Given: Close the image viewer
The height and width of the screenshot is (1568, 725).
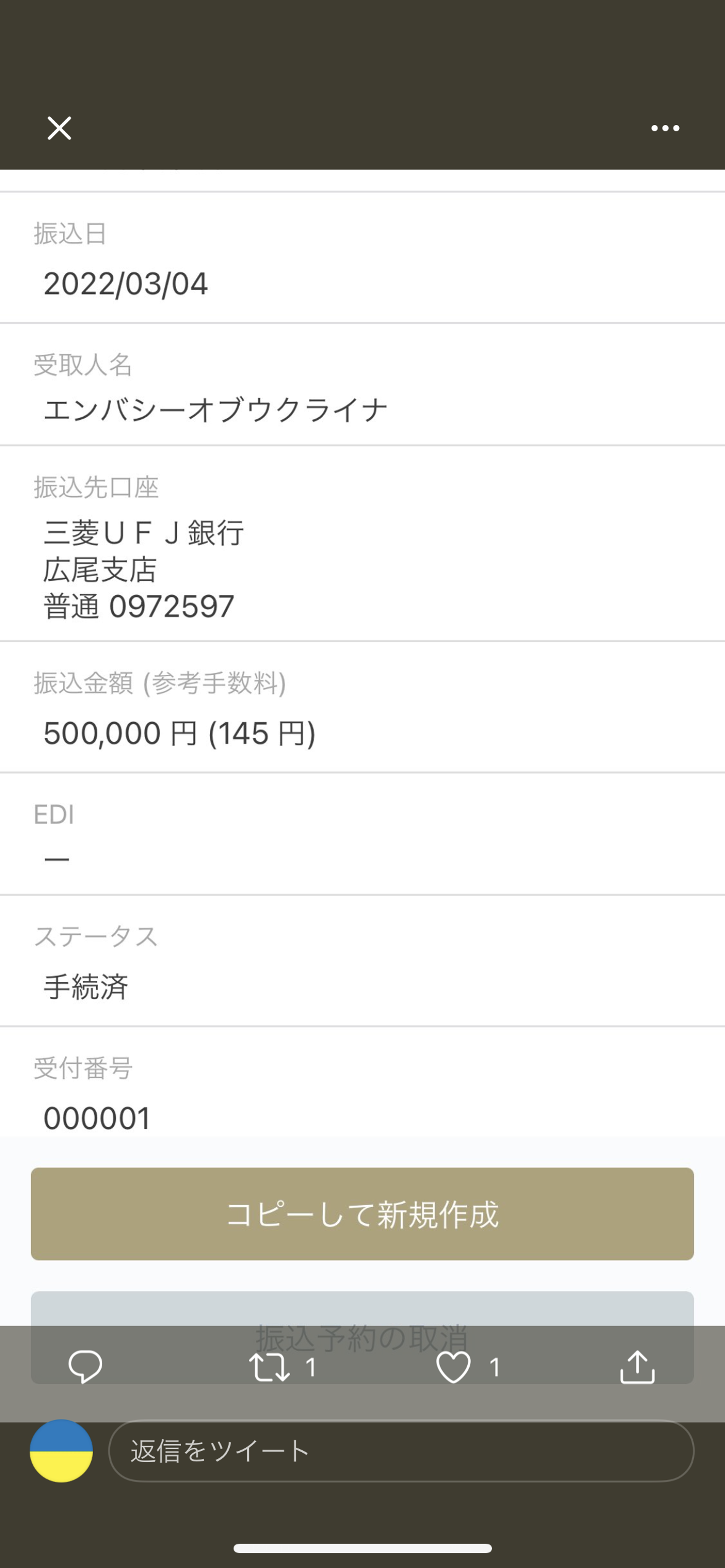Looking at the screenshot, I should (x=59, y=128).
